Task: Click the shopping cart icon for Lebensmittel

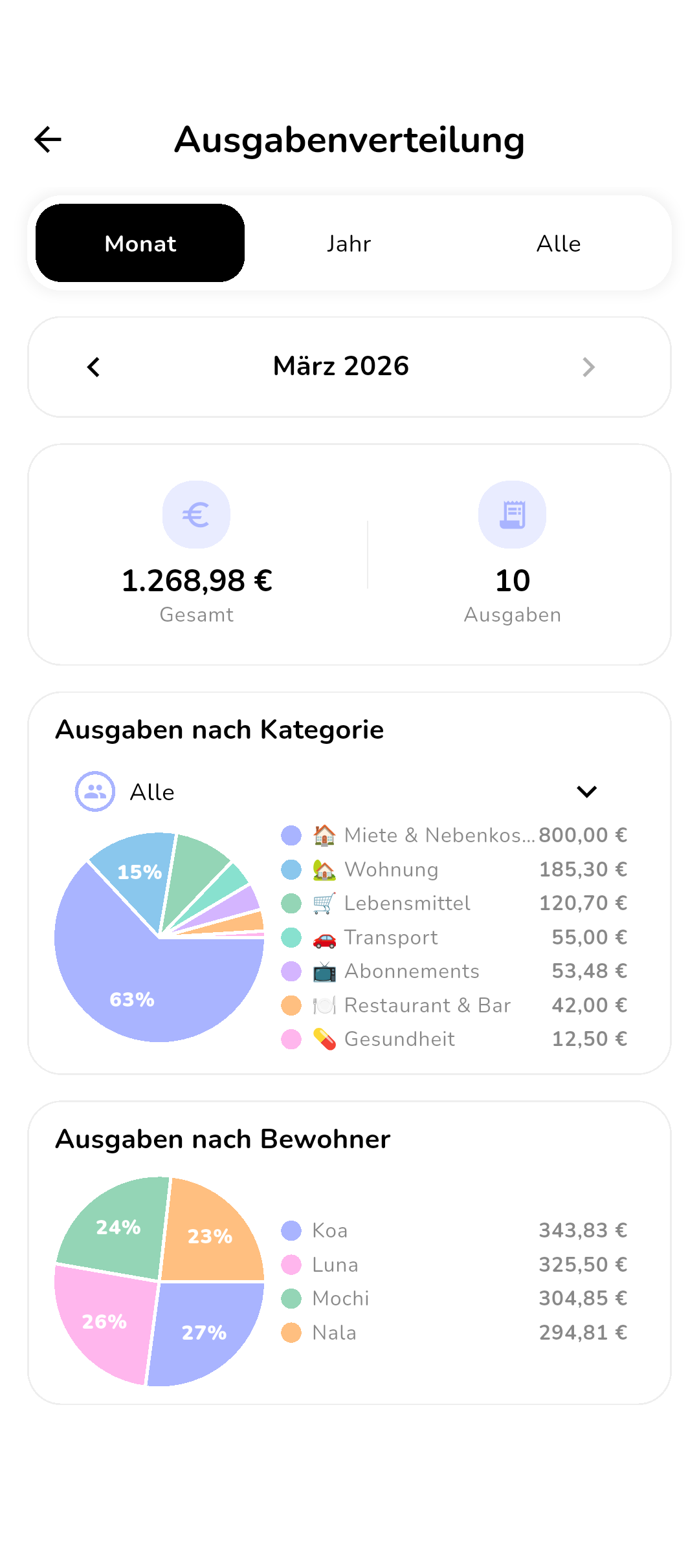Action: 324,903
